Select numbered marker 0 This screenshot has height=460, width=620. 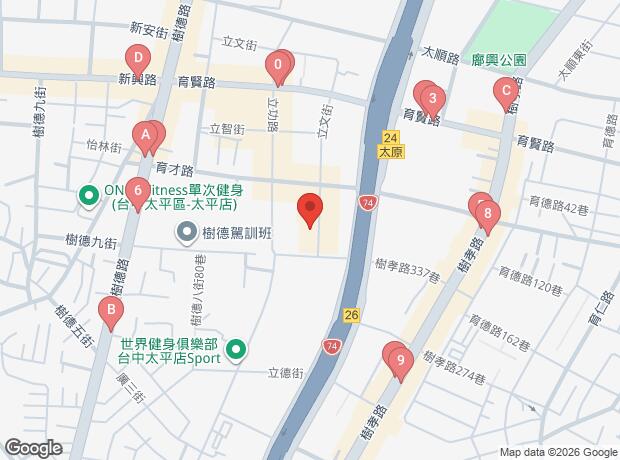coord(279,68)
